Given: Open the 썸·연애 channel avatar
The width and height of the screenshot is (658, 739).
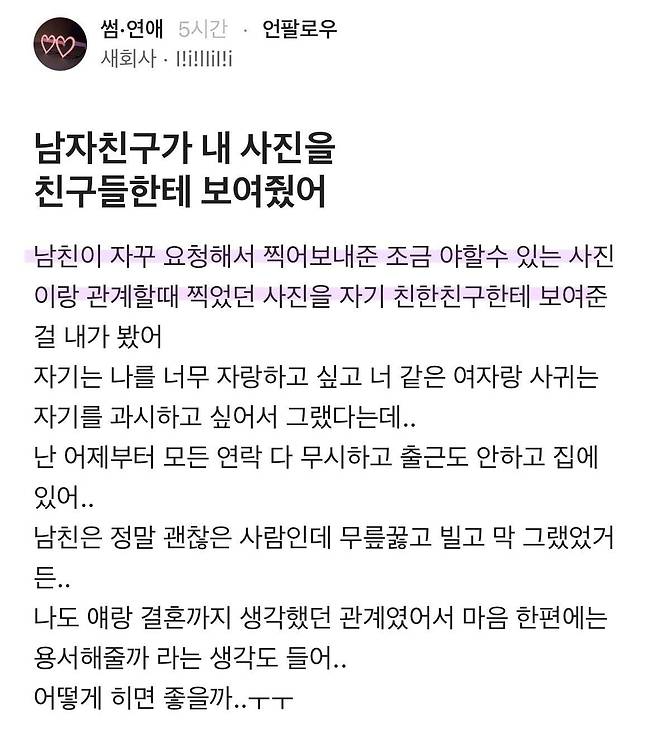Looking at the screenshot, I should point(60,44).
